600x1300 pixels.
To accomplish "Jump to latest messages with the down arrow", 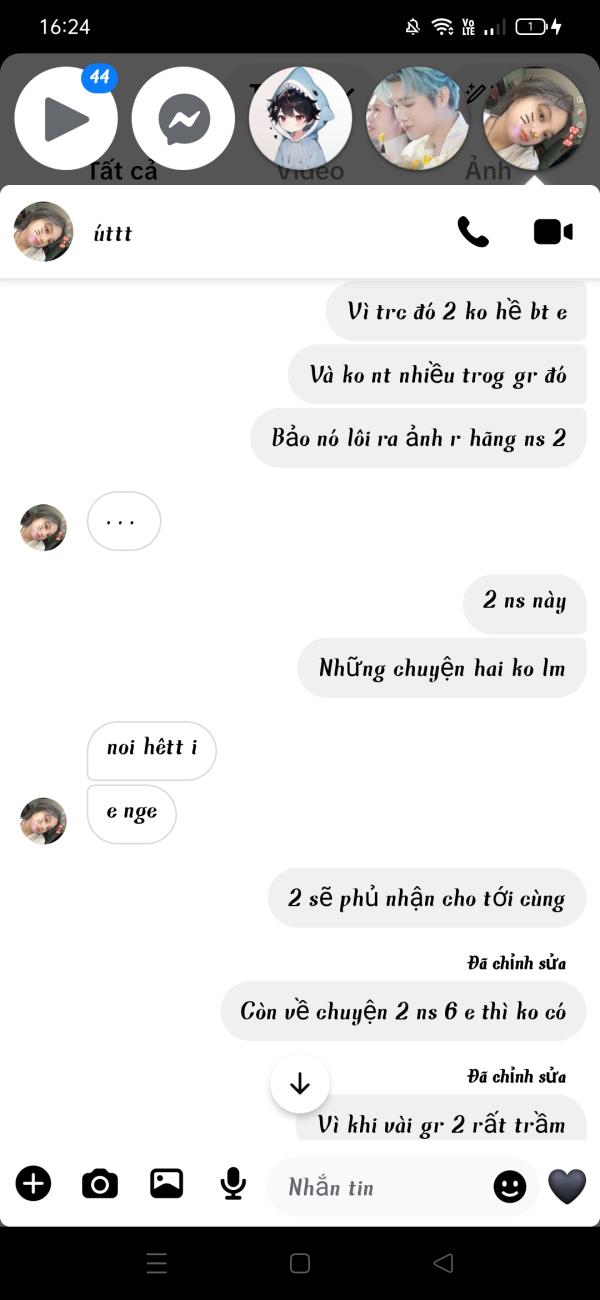I will 300,1084.
